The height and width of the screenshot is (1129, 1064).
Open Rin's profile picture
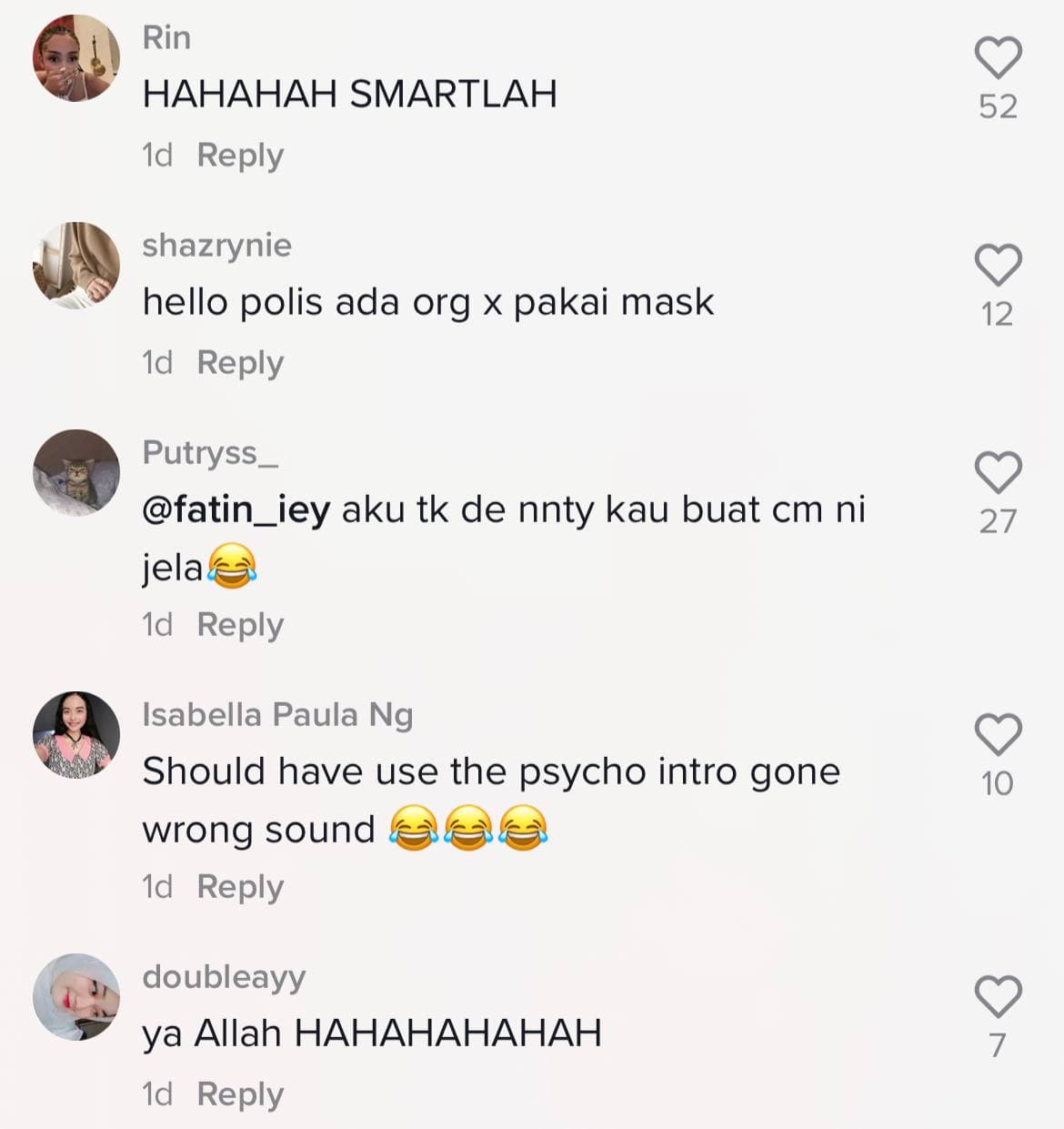tap(76, 58)
